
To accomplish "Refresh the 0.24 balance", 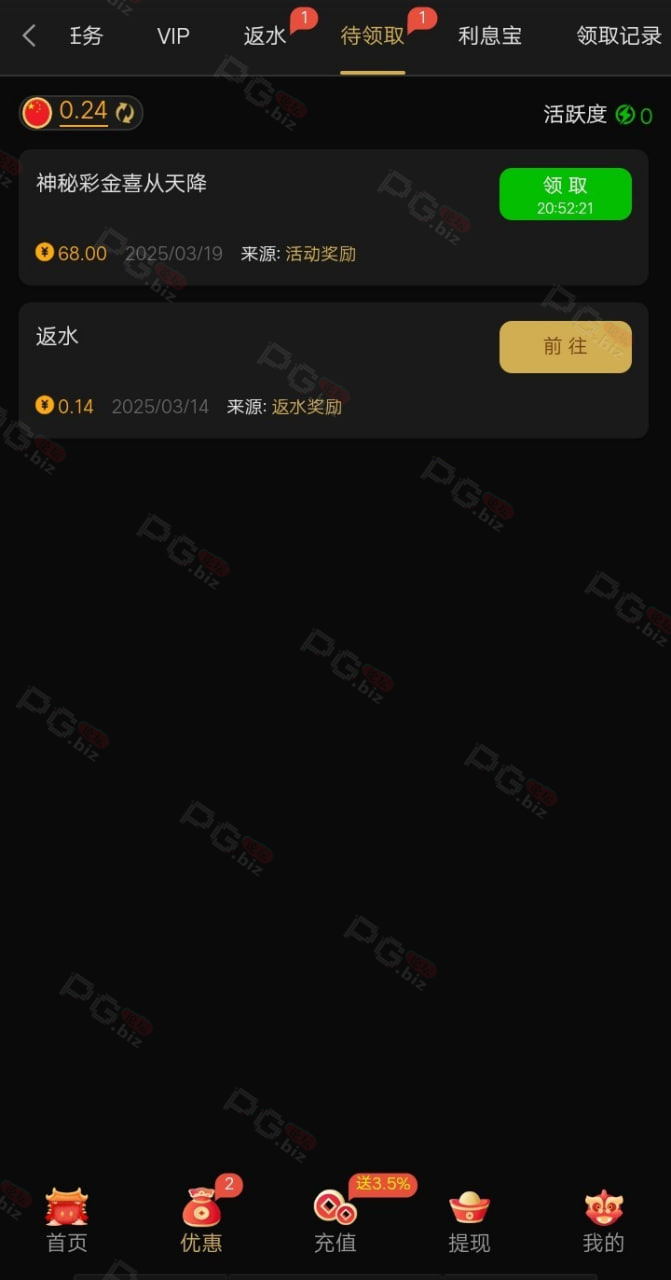I will click(125, 113).
